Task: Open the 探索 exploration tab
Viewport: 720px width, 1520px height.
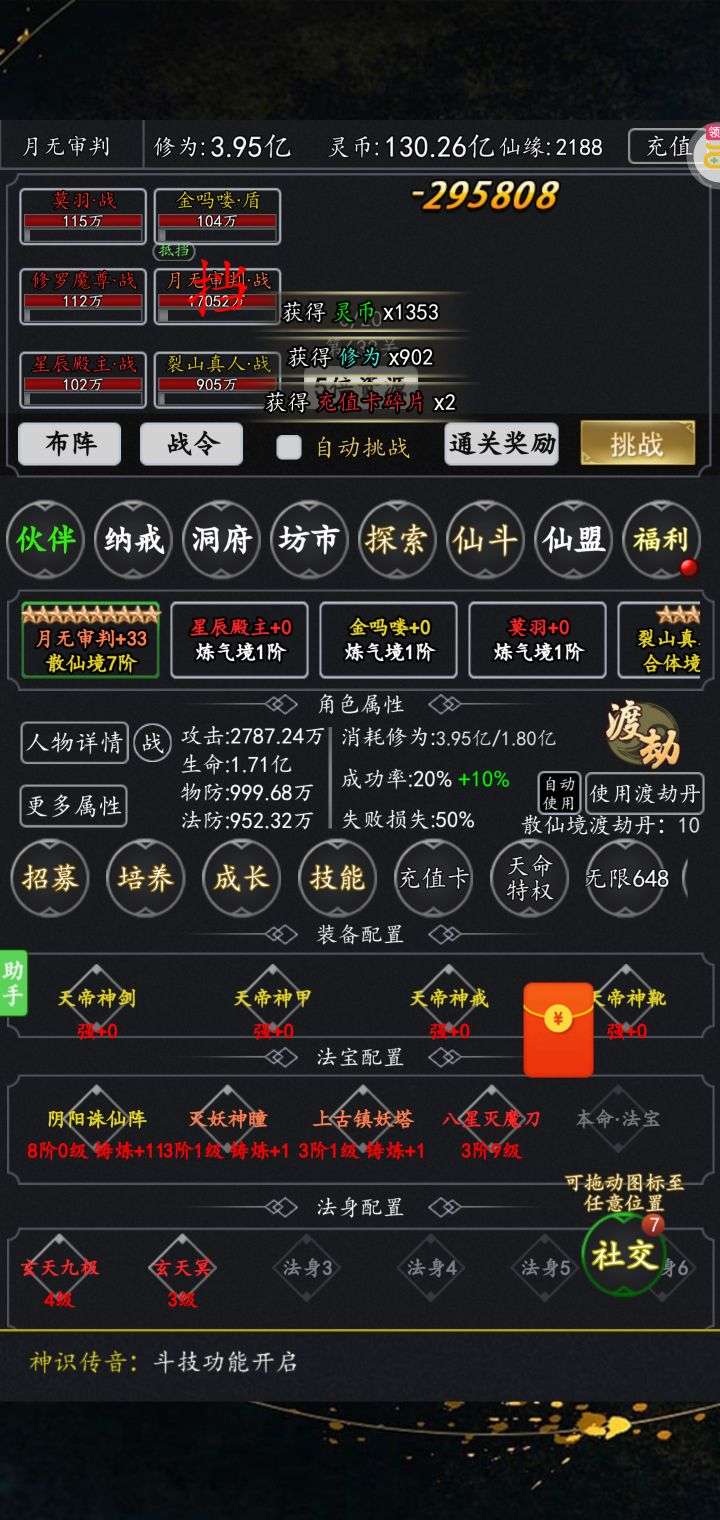Action: tap(397, 540)
